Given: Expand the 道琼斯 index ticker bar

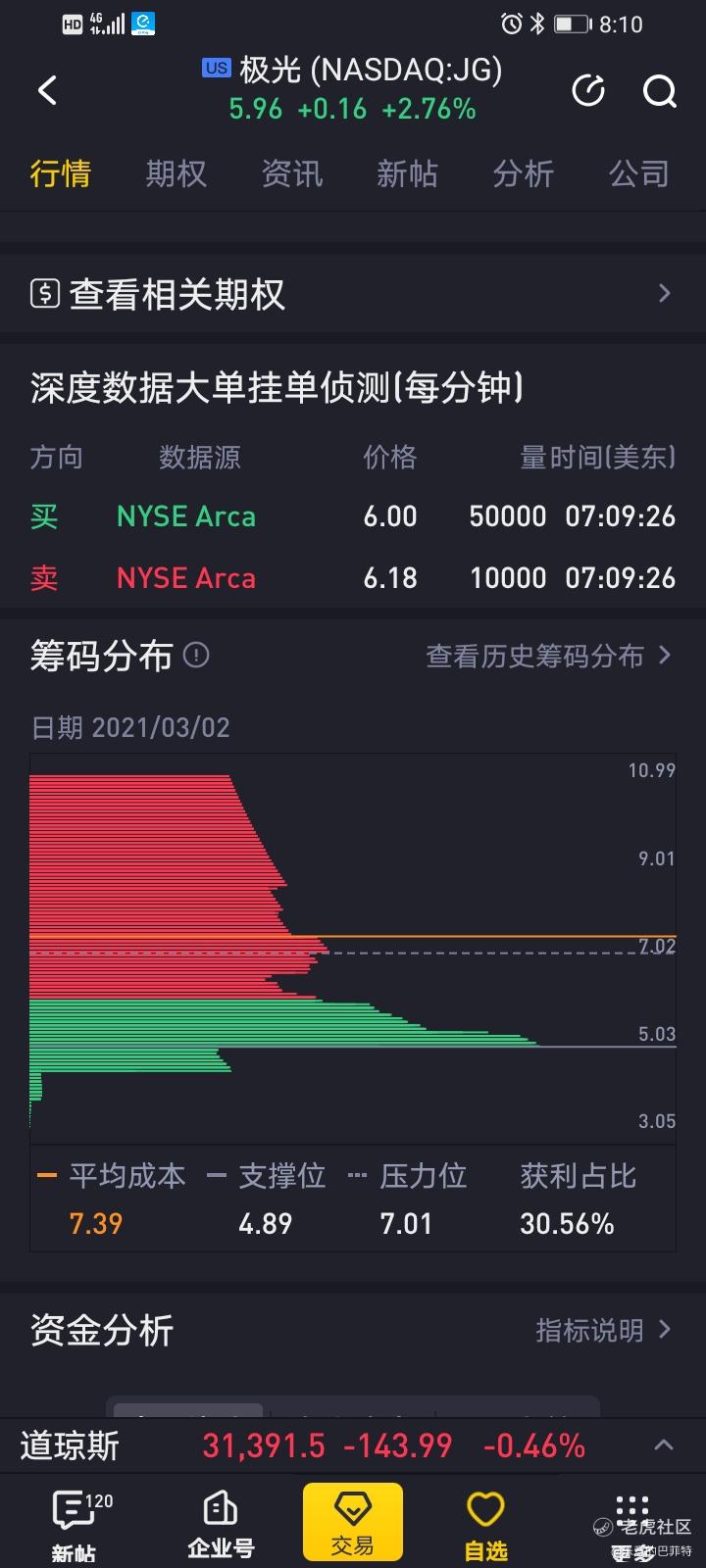Looking at the screenshot, I should coord(664,1445).
